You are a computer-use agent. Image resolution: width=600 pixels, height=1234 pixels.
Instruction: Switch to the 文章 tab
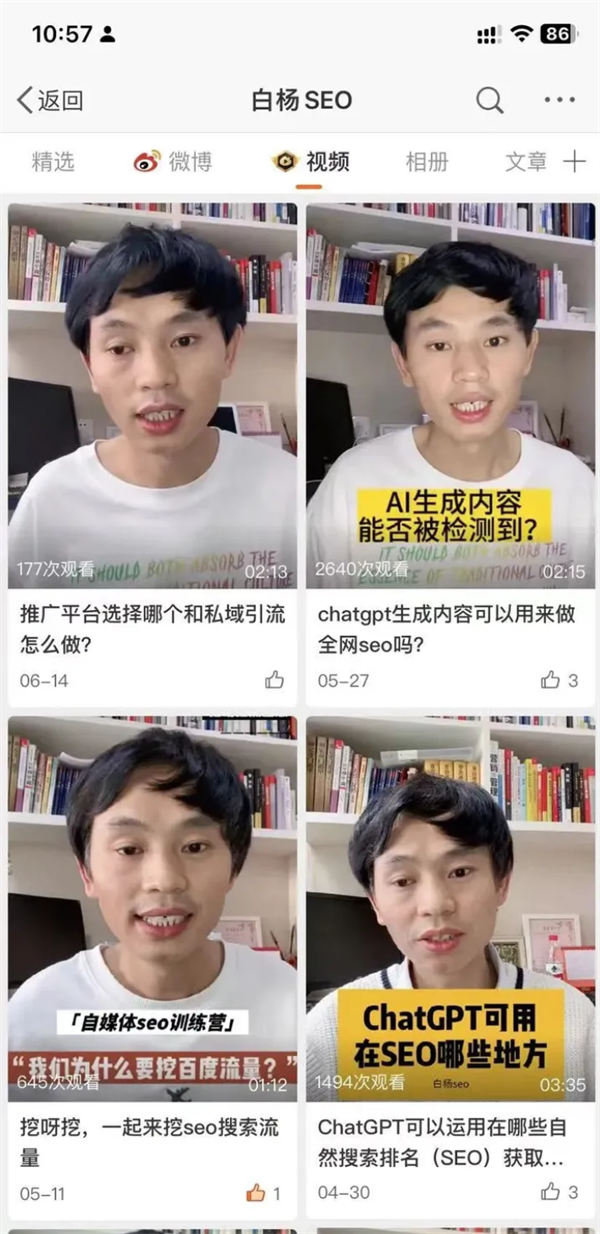[x=526, y=162]
